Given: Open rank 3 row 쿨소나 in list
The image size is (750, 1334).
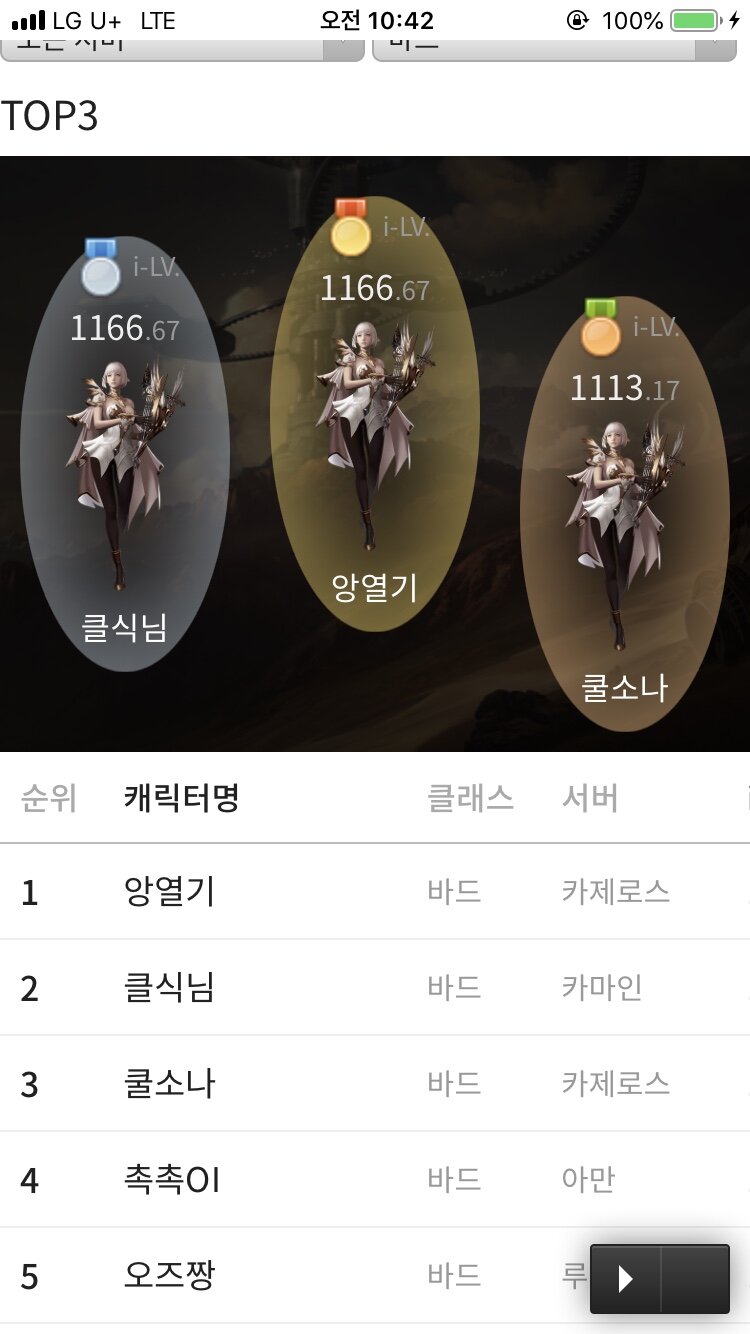Looking at the screenshot, I should [x=375, y=1083].
